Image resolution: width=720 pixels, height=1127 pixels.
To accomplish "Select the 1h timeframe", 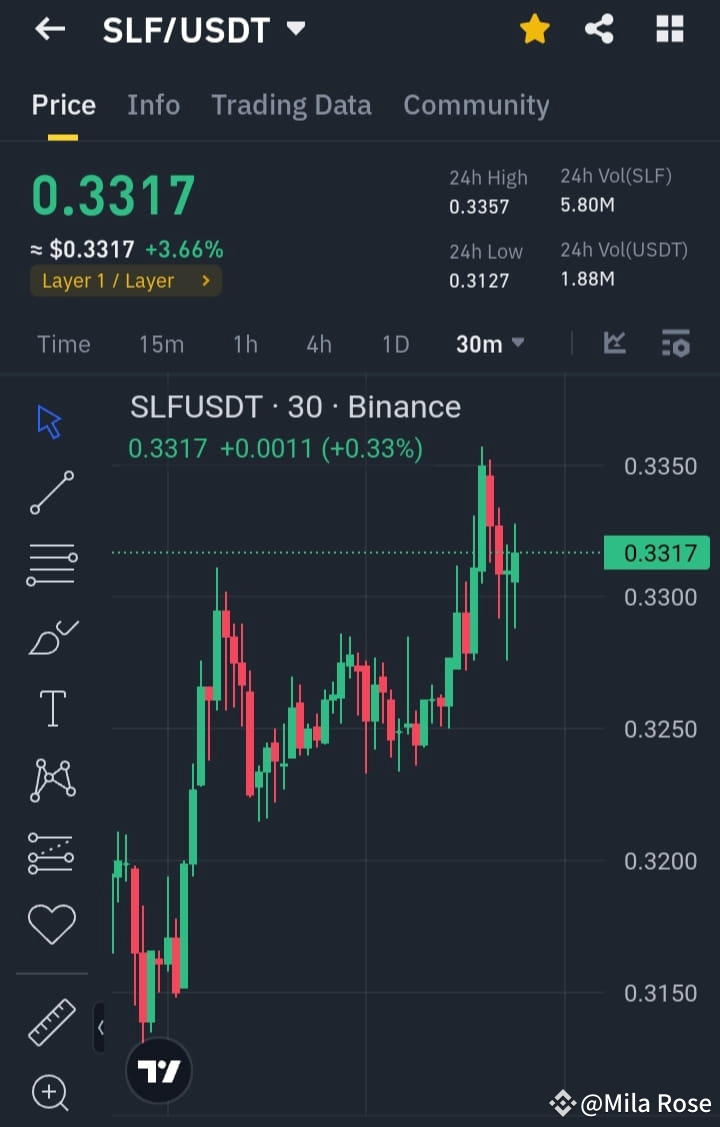I will tap(245, 343).
